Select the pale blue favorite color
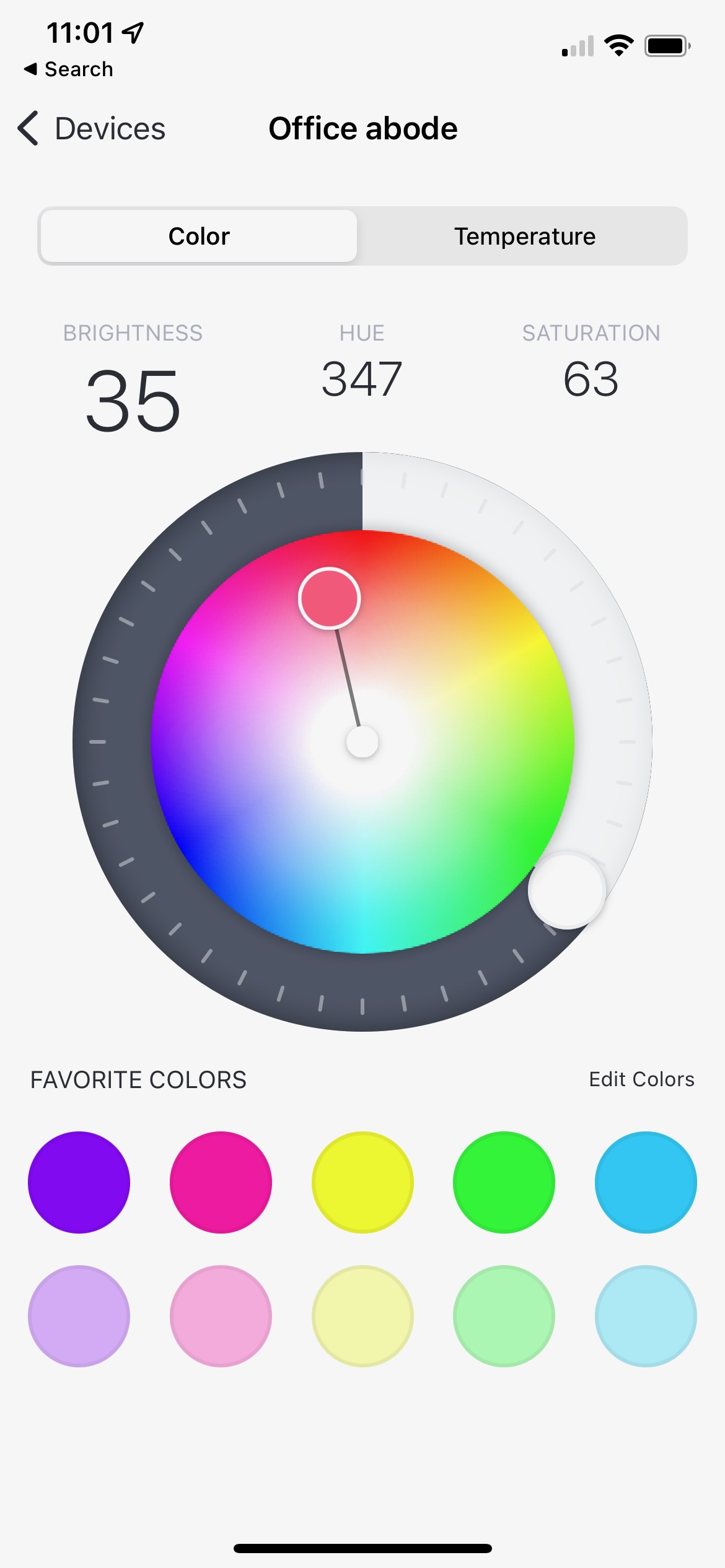 (x=646, y=1316)
